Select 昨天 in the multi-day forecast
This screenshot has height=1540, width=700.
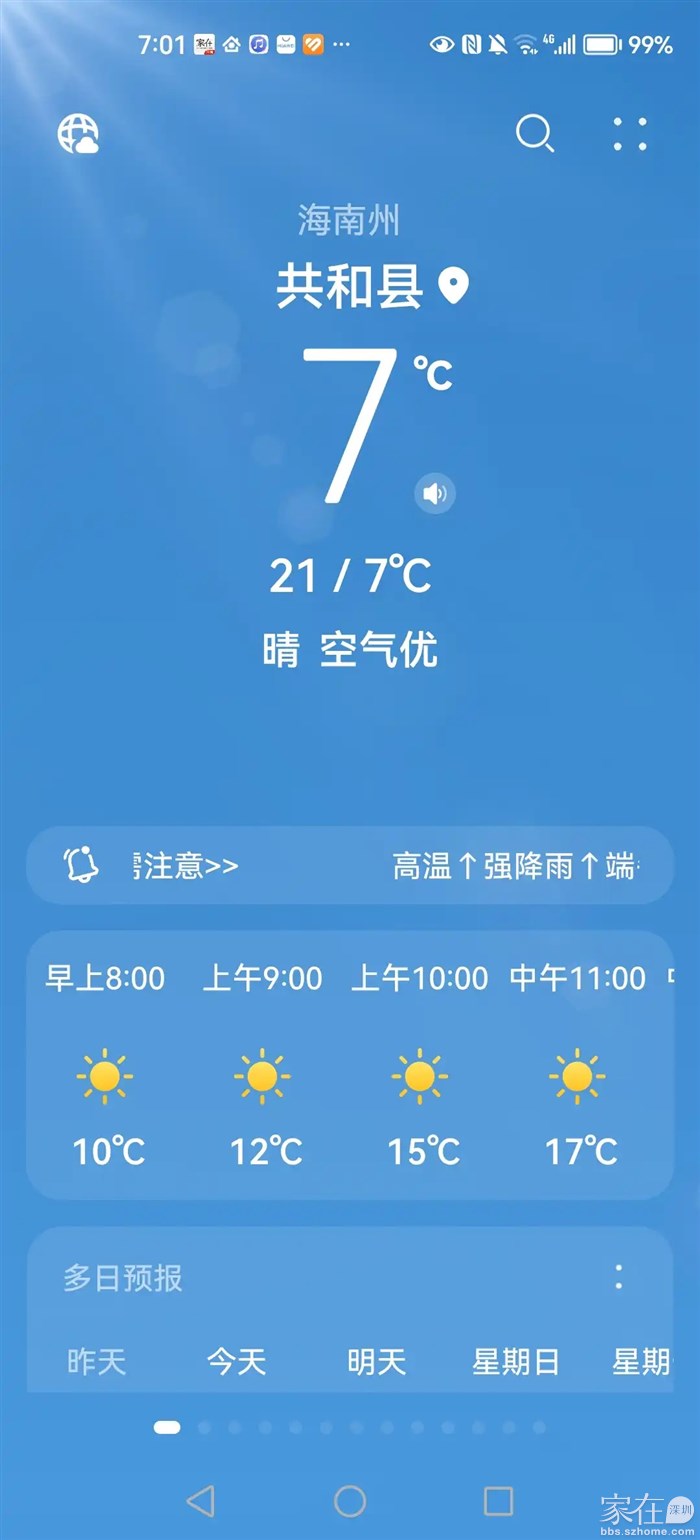point(96,1361)
